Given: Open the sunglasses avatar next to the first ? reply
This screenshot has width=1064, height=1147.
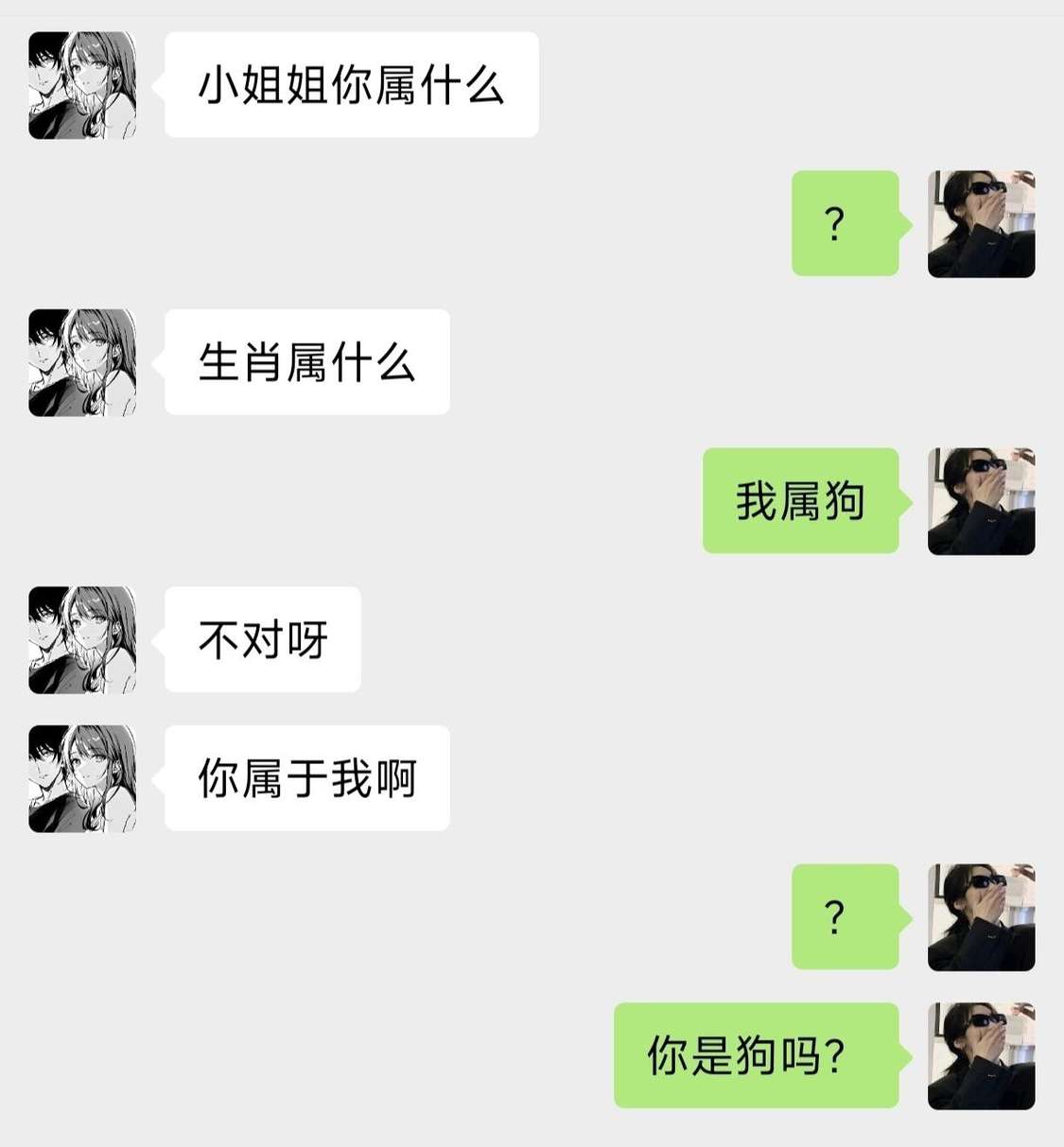Looking at the screenshot, I should tap(981, 224).
